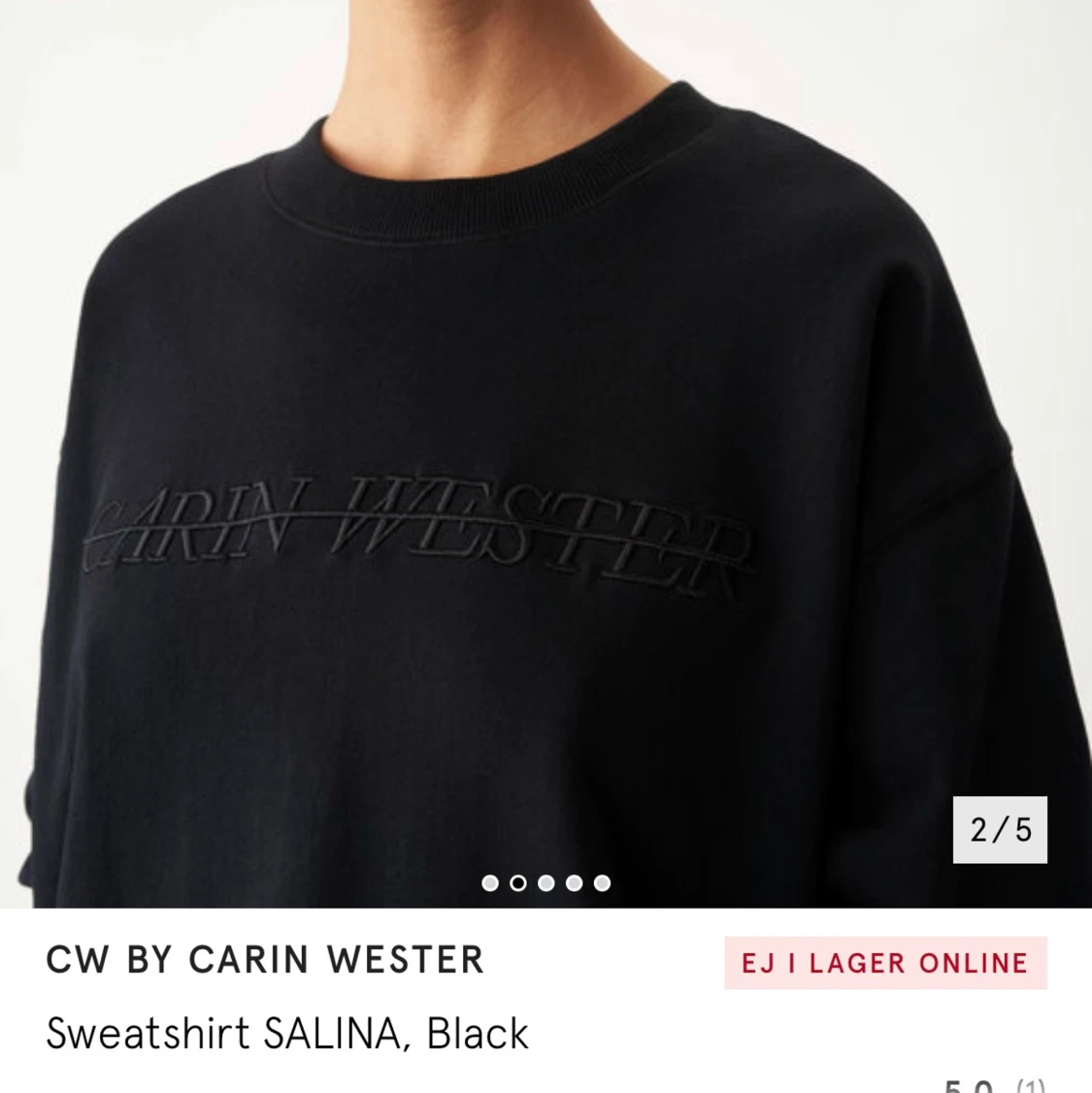Click the highlighted carousel position dot

click(518, 881)
